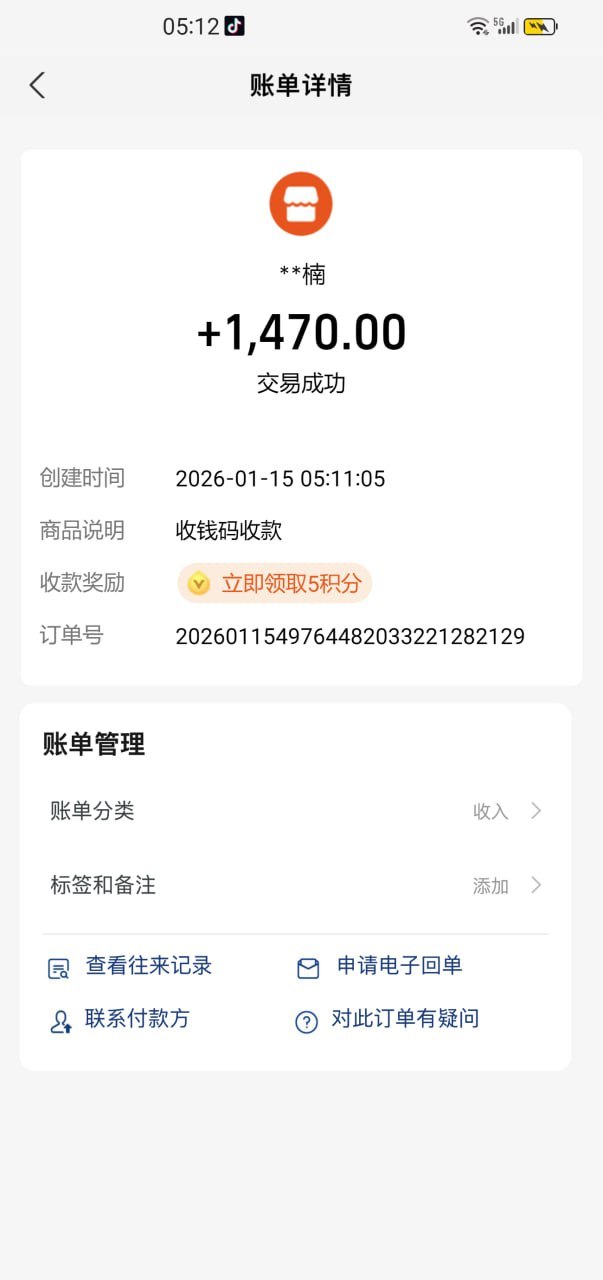Add a note via 标签和备注
The image size is (603, 1280).
pyautogui.click(x=295, y=885)
